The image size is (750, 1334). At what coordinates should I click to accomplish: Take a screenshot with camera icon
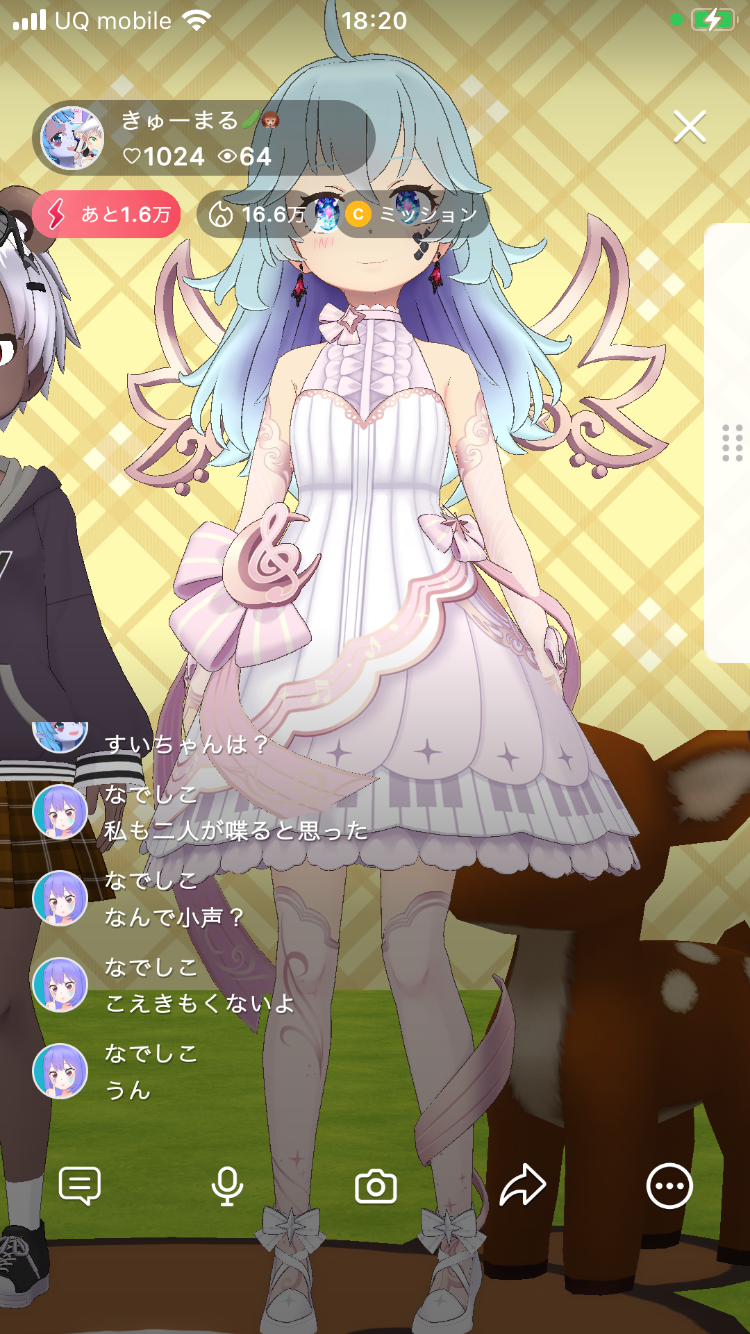tap(376, 1187)
